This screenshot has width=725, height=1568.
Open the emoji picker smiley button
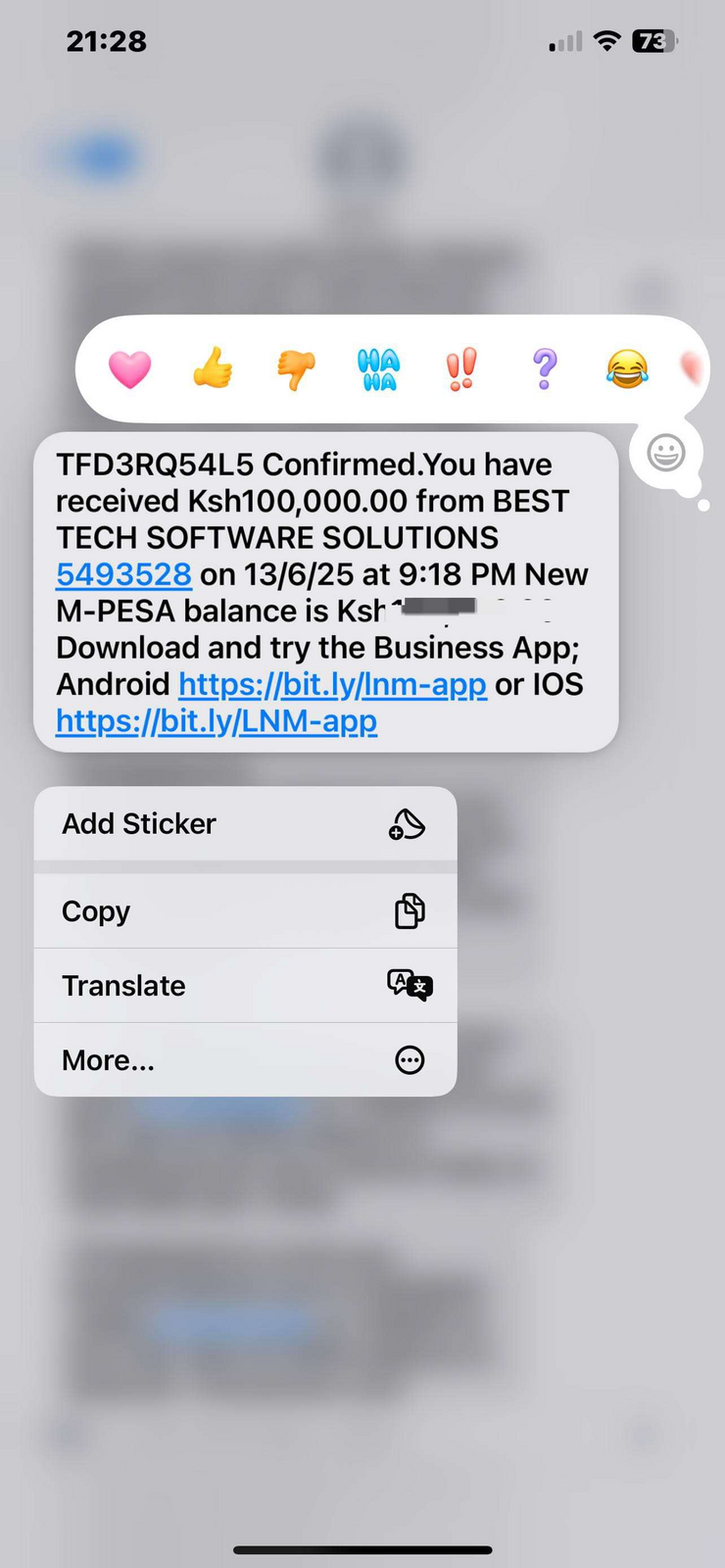pos(666,453)
